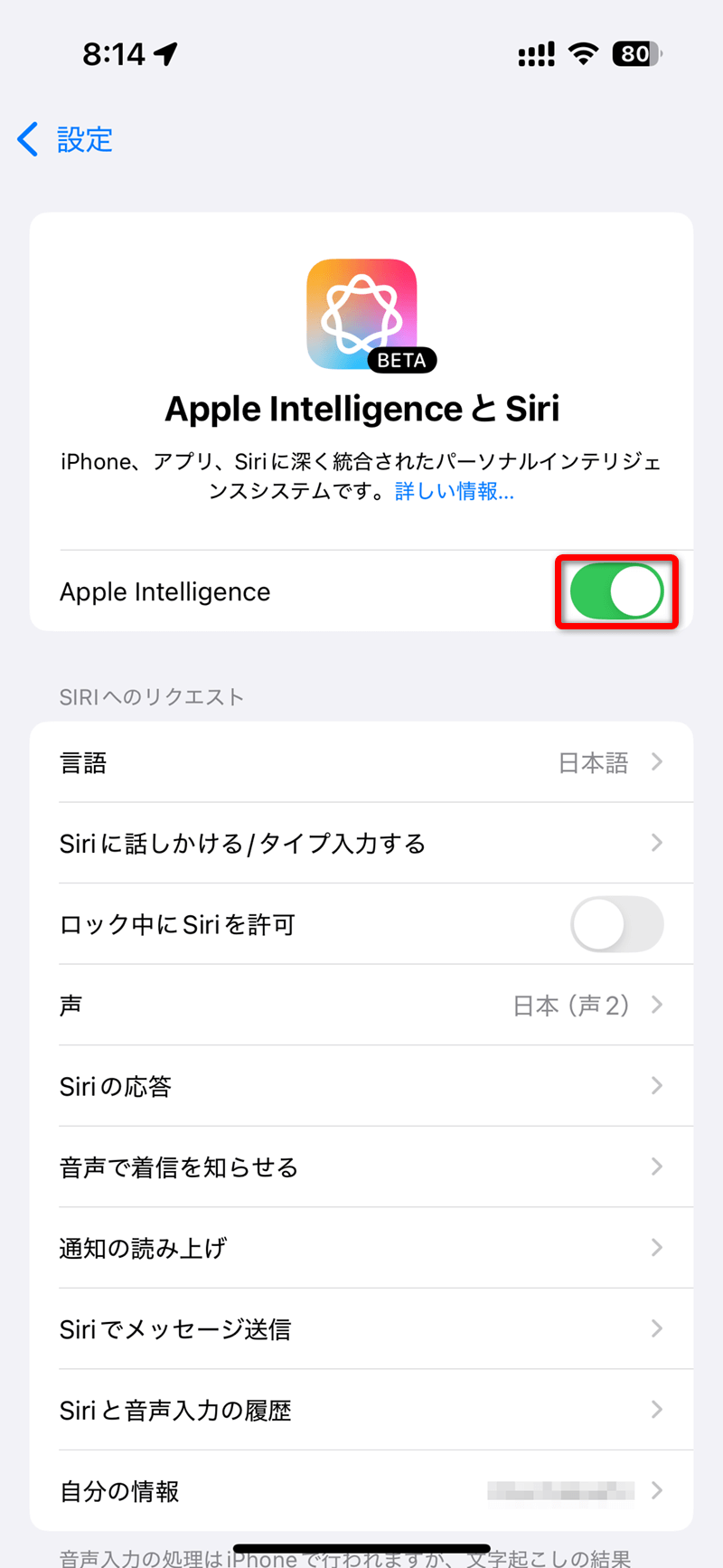Open the 詳しい情報 link
Image resolution: width=723 pixels, height=1568 pixels.
pos(454,491)
